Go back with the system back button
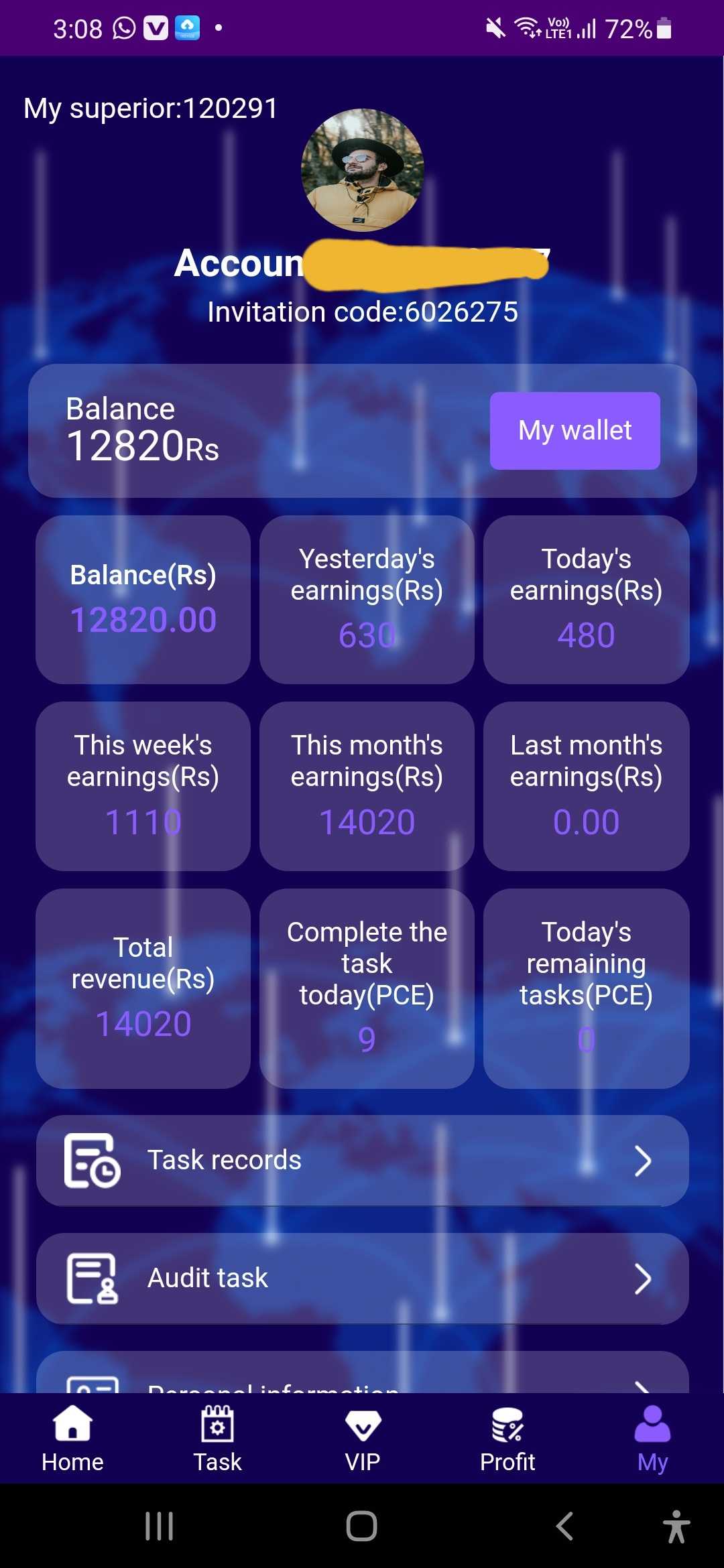 pos(564,1526)
